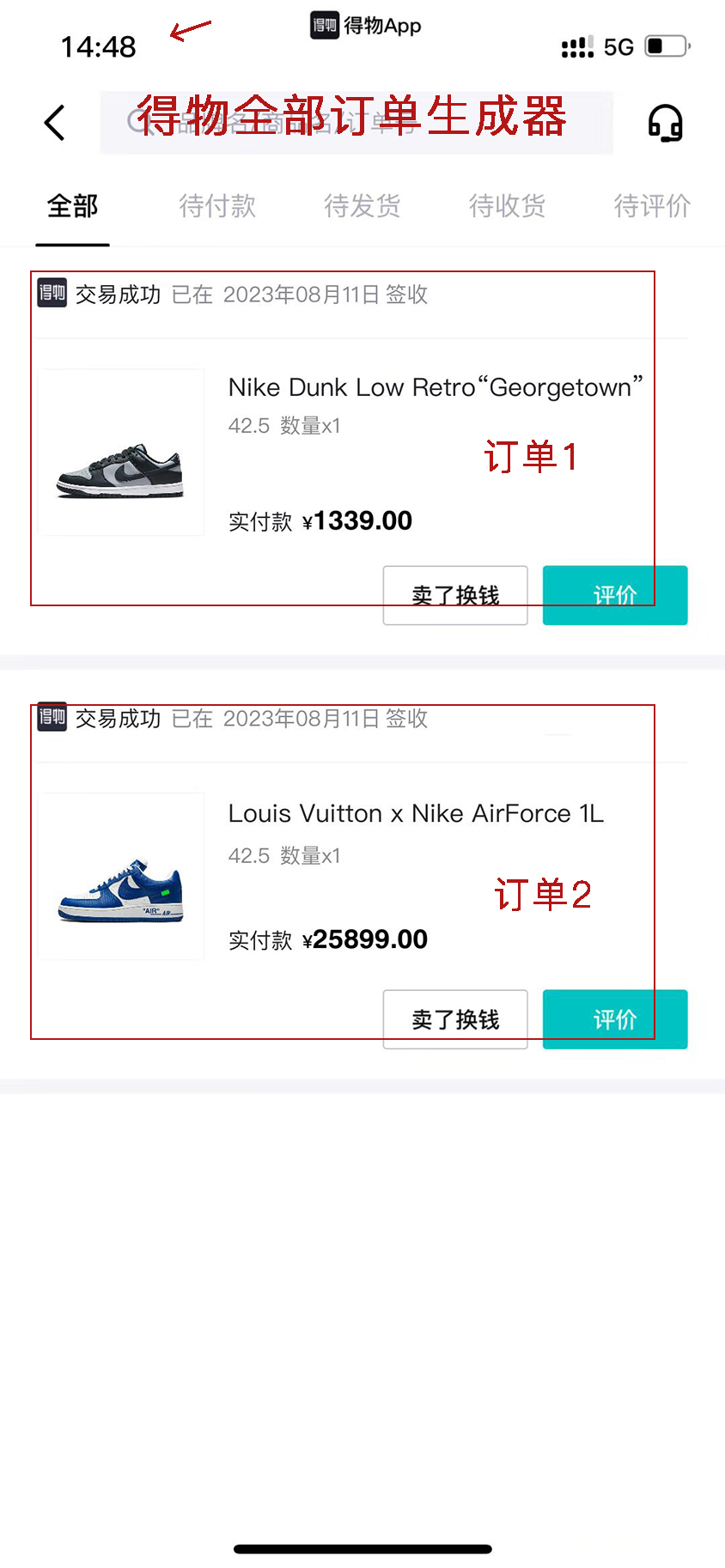Open customer service headset icon

(665, 123)
